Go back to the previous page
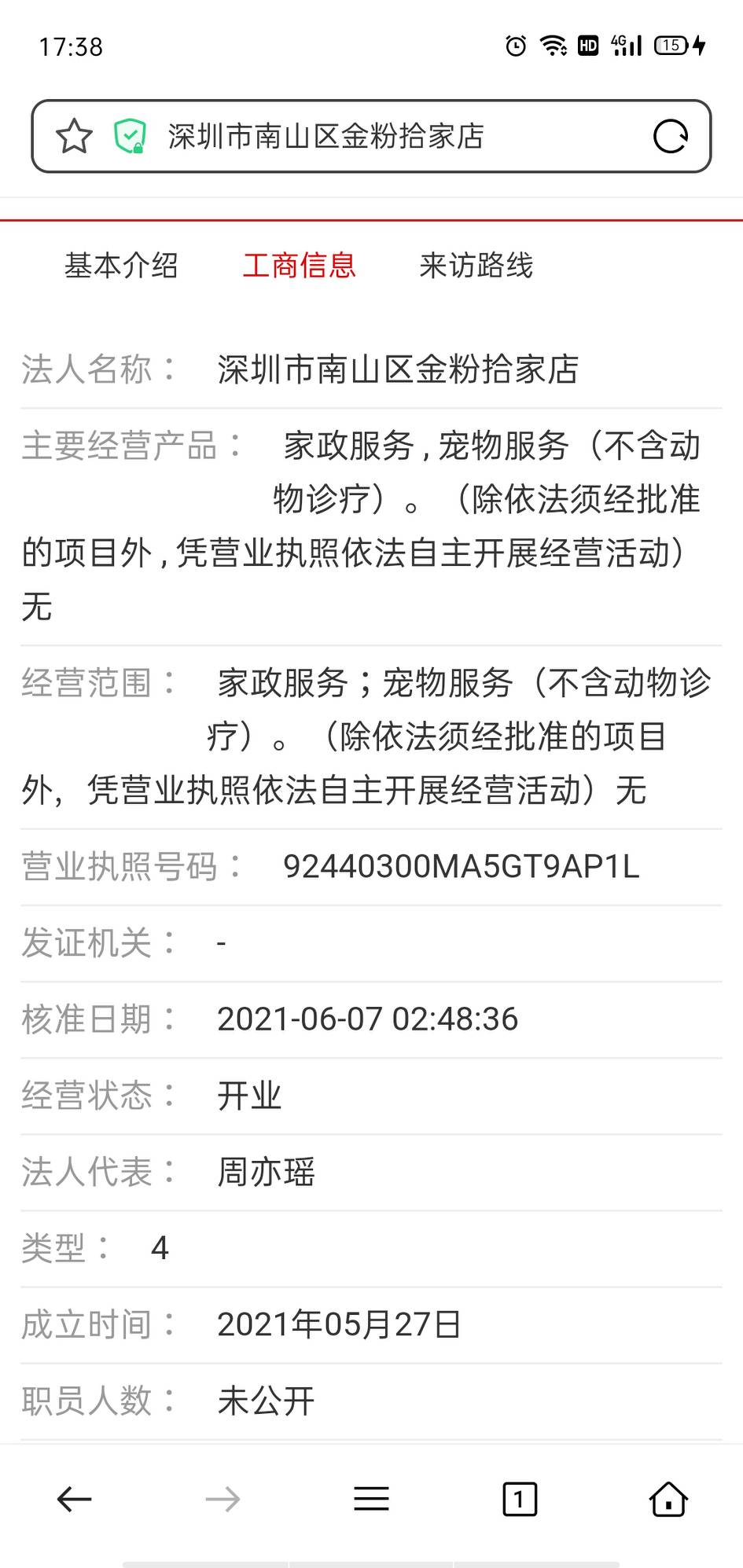Screen dimensions: 743x1568 [x=75, y=1500]
